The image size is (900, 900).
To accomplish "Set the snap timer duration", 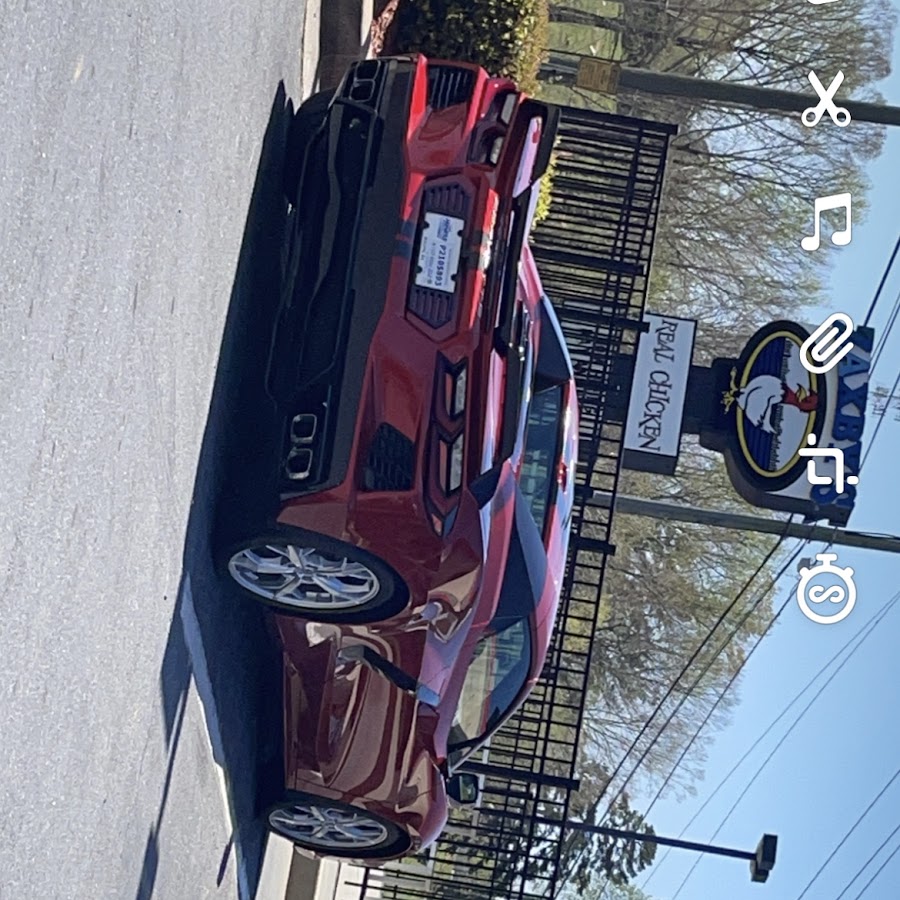I will 827,589.
